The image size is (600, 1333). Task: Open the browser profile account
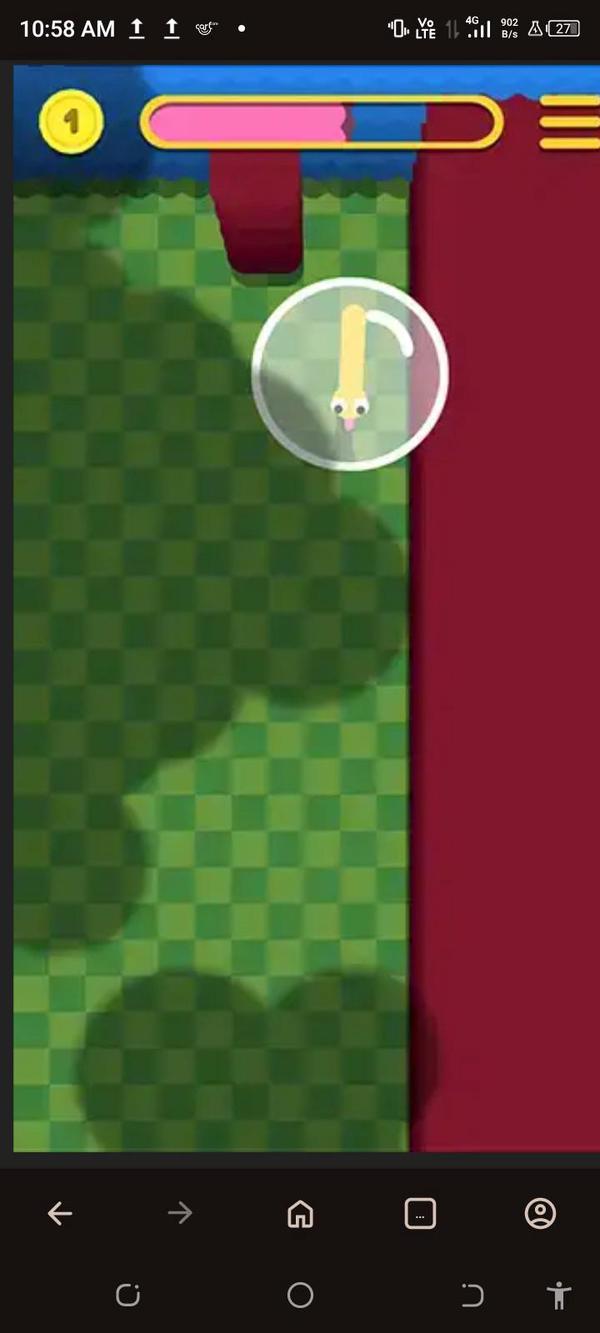(x=540, y=1214)
